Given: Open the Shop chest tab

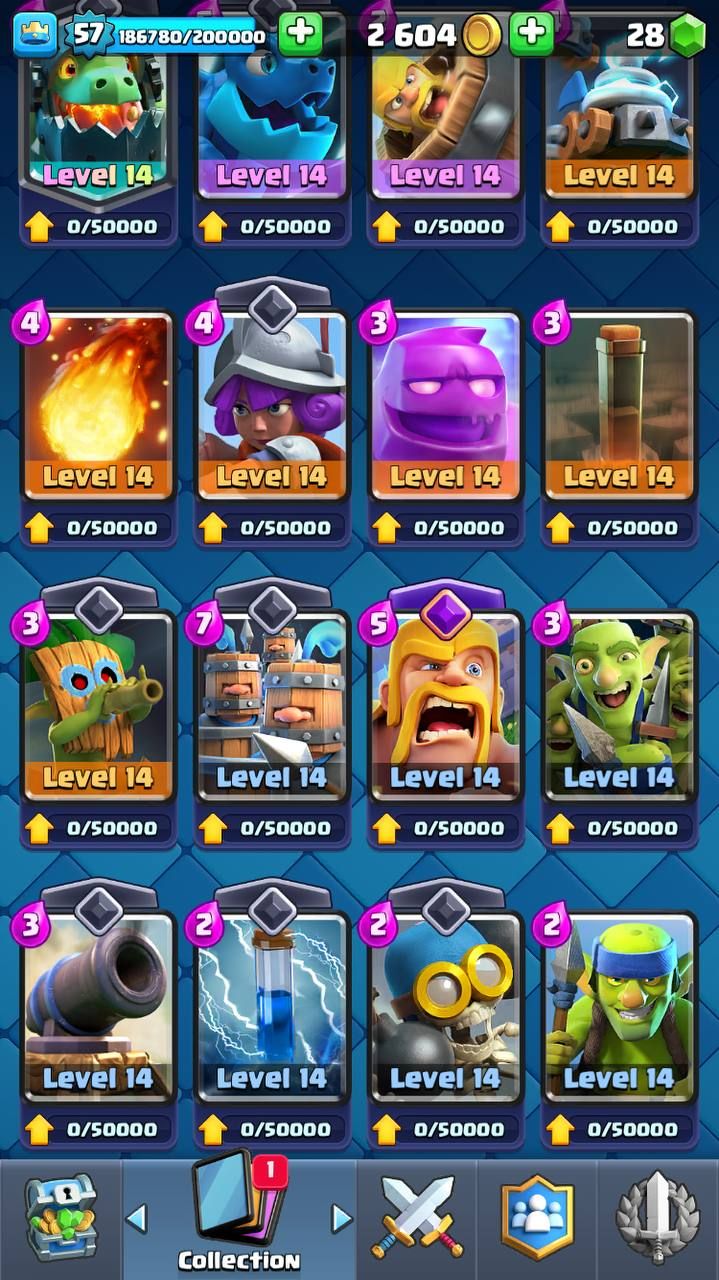Looking at the screenshot, I should (x=60, y=1218).
